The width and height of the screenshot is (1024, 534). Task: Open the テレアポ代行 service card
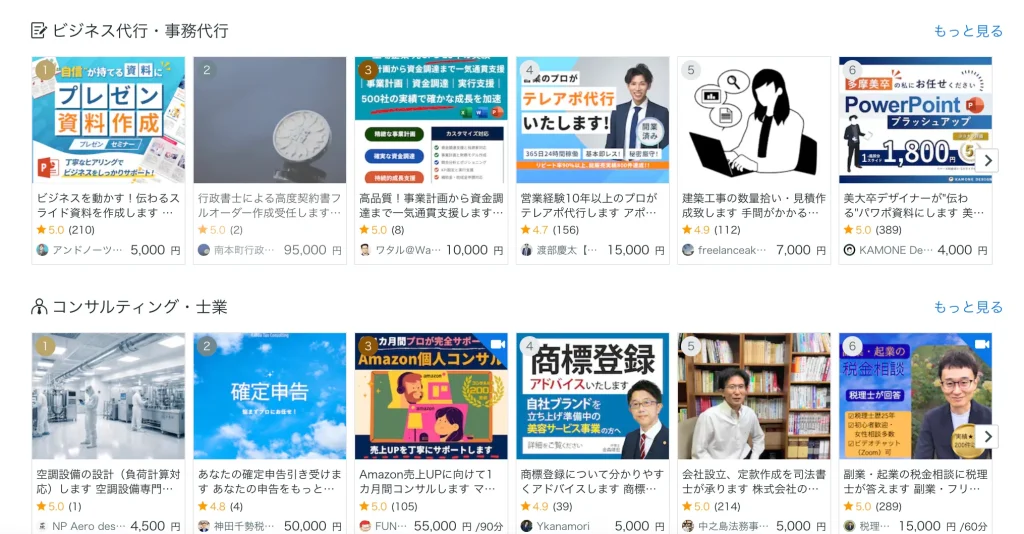point(592,120)
